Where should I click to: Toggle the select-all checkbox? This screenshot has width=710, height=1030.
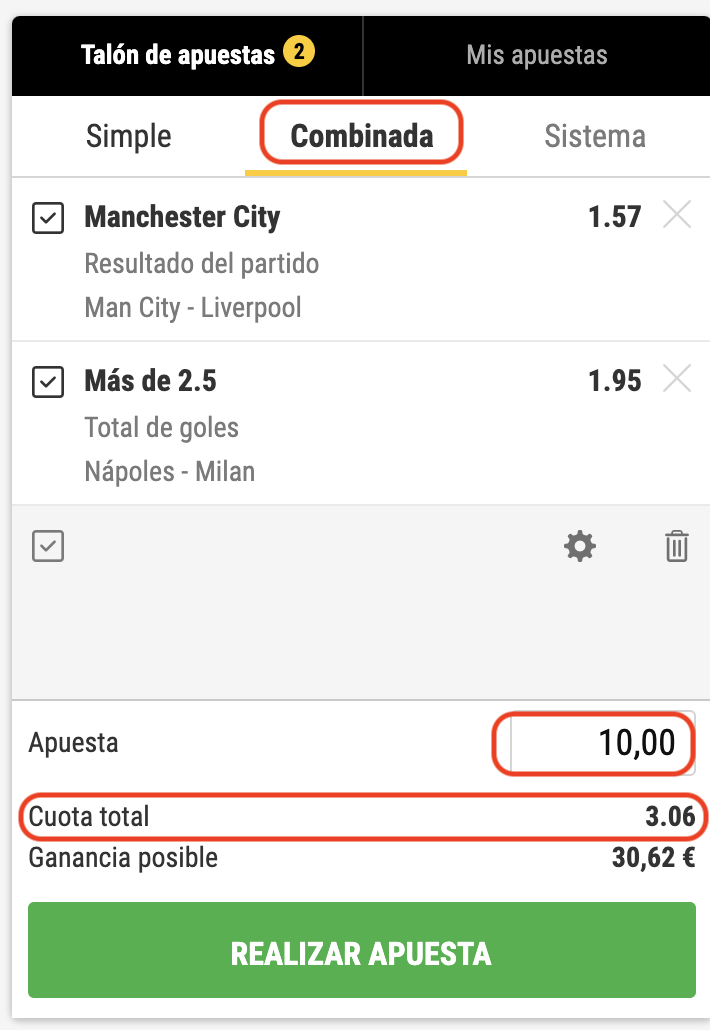(x=48, y=546)
